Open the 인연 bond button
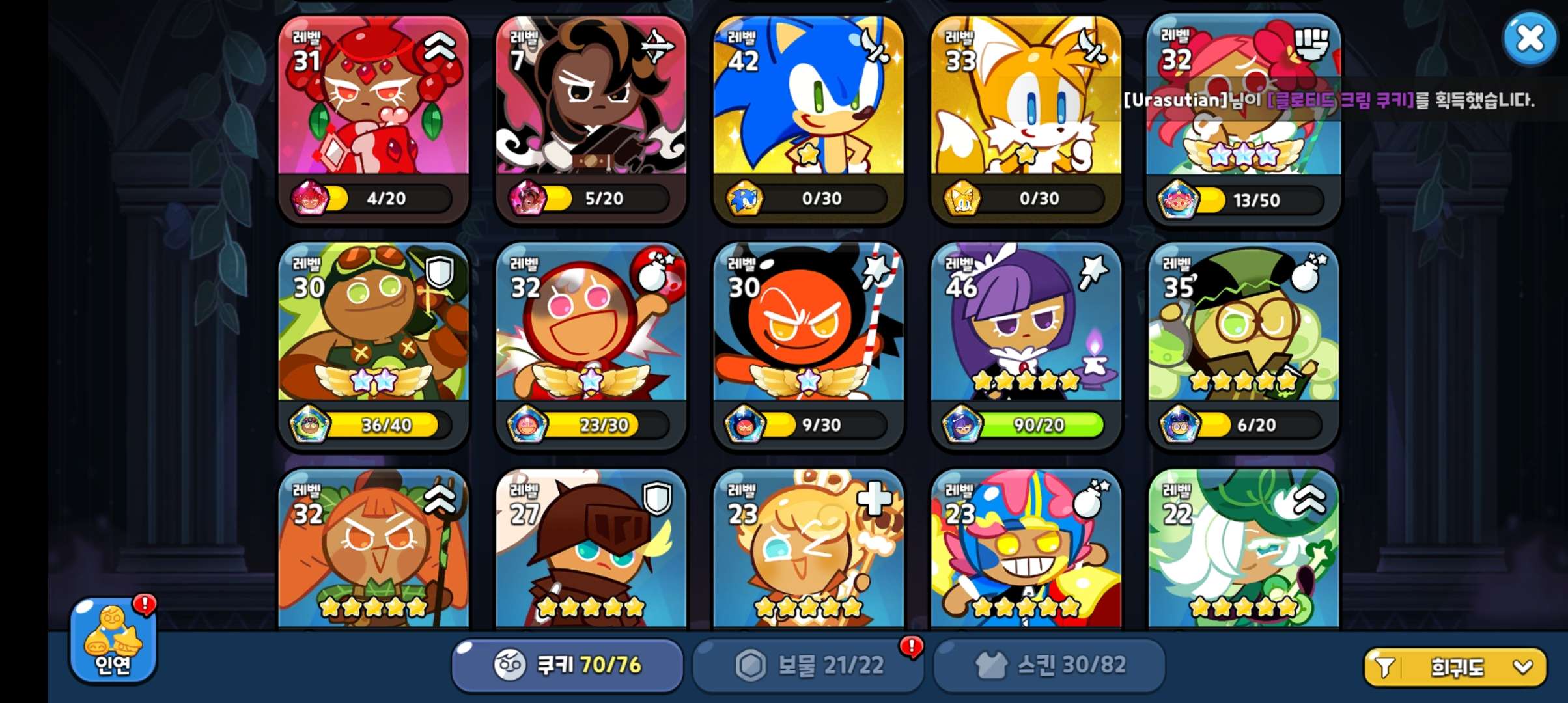 [x=113, y=641]
